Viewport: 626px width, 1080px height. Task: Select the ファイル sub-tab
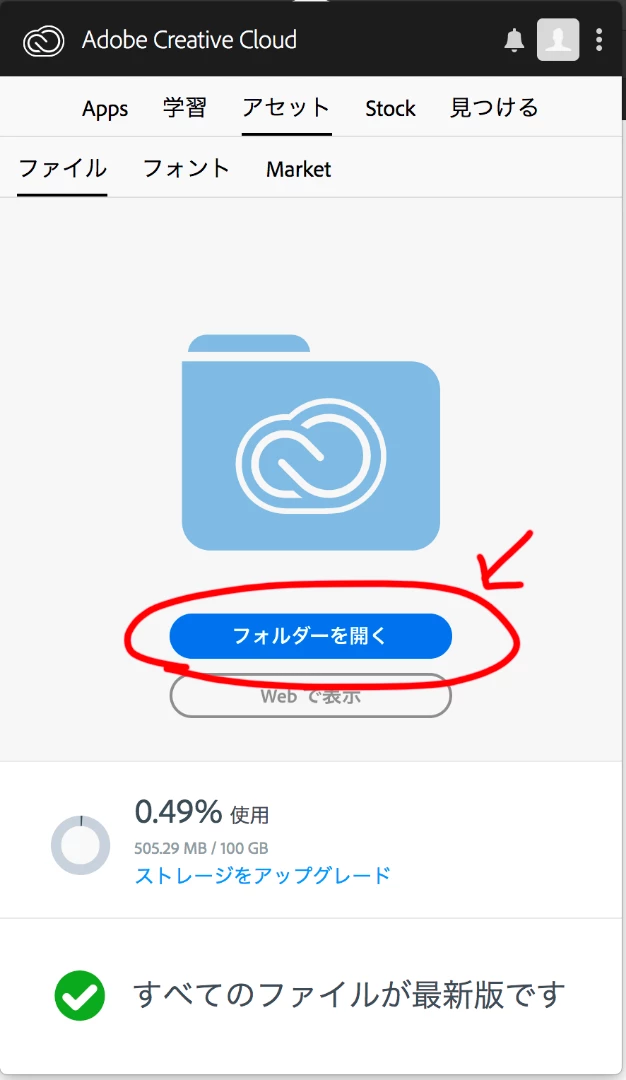click(63, 169)
